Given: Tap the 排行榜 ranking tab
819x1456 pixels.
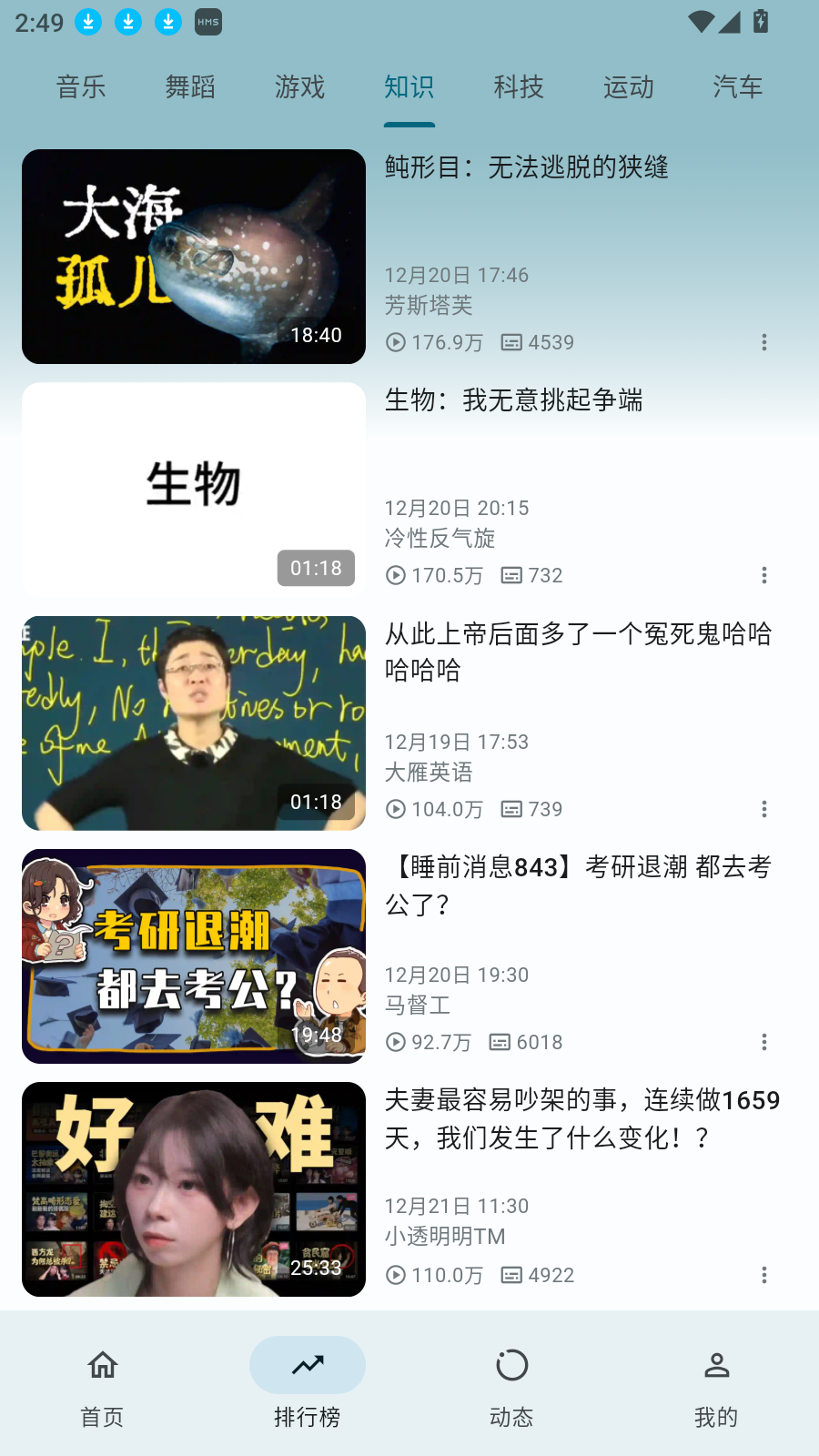Looking at the screenshot, I should coord(307,1383).
